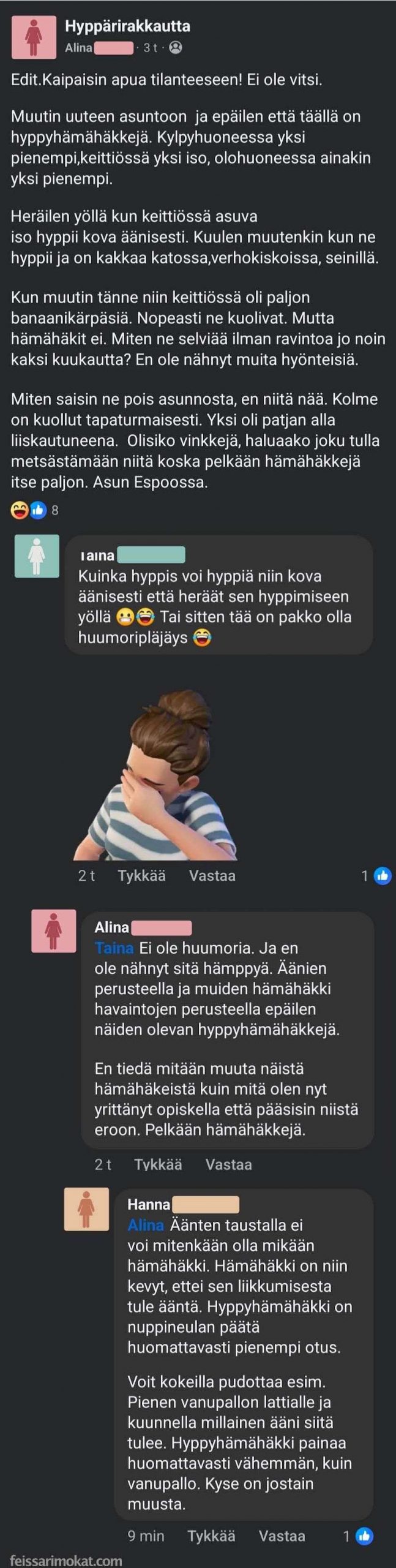The image size is (396, 1568).
Task: Open the Hyppärirakkautta group page
Action: [x=127, y=26]
